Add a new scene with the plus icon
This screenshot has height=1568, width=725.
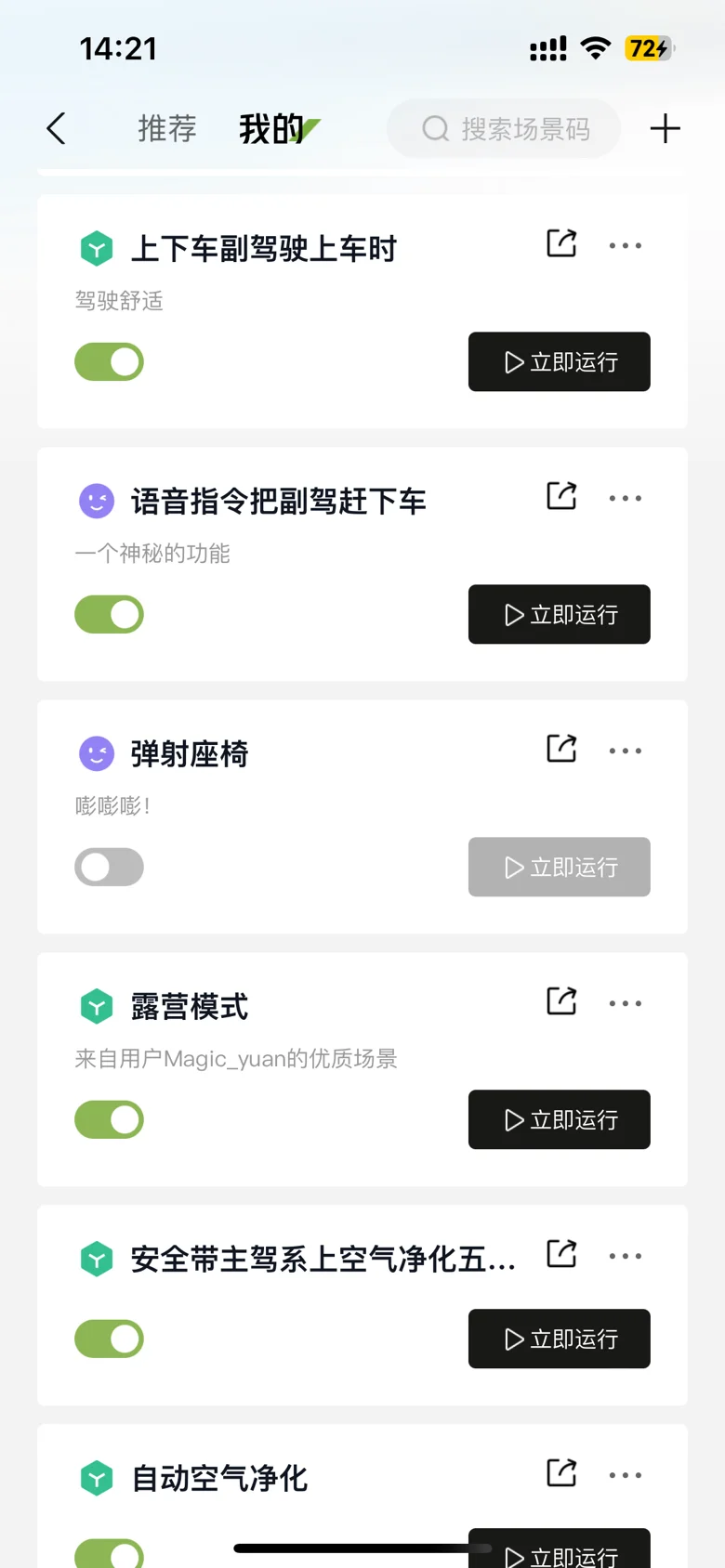[x=665, y=129]
